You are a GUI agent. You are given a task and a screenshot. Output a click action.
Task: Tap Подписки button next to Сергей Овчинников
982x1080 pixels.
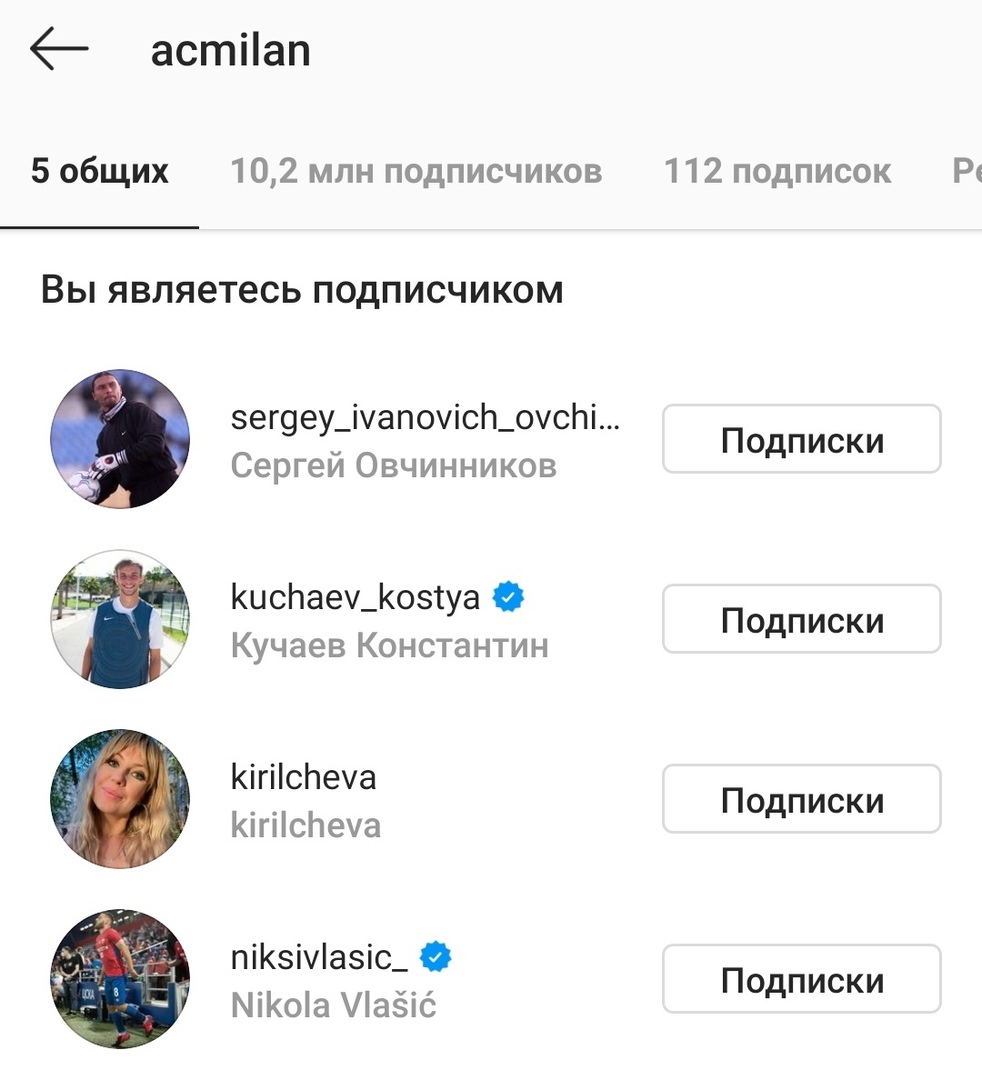click(x=801, y=440)
